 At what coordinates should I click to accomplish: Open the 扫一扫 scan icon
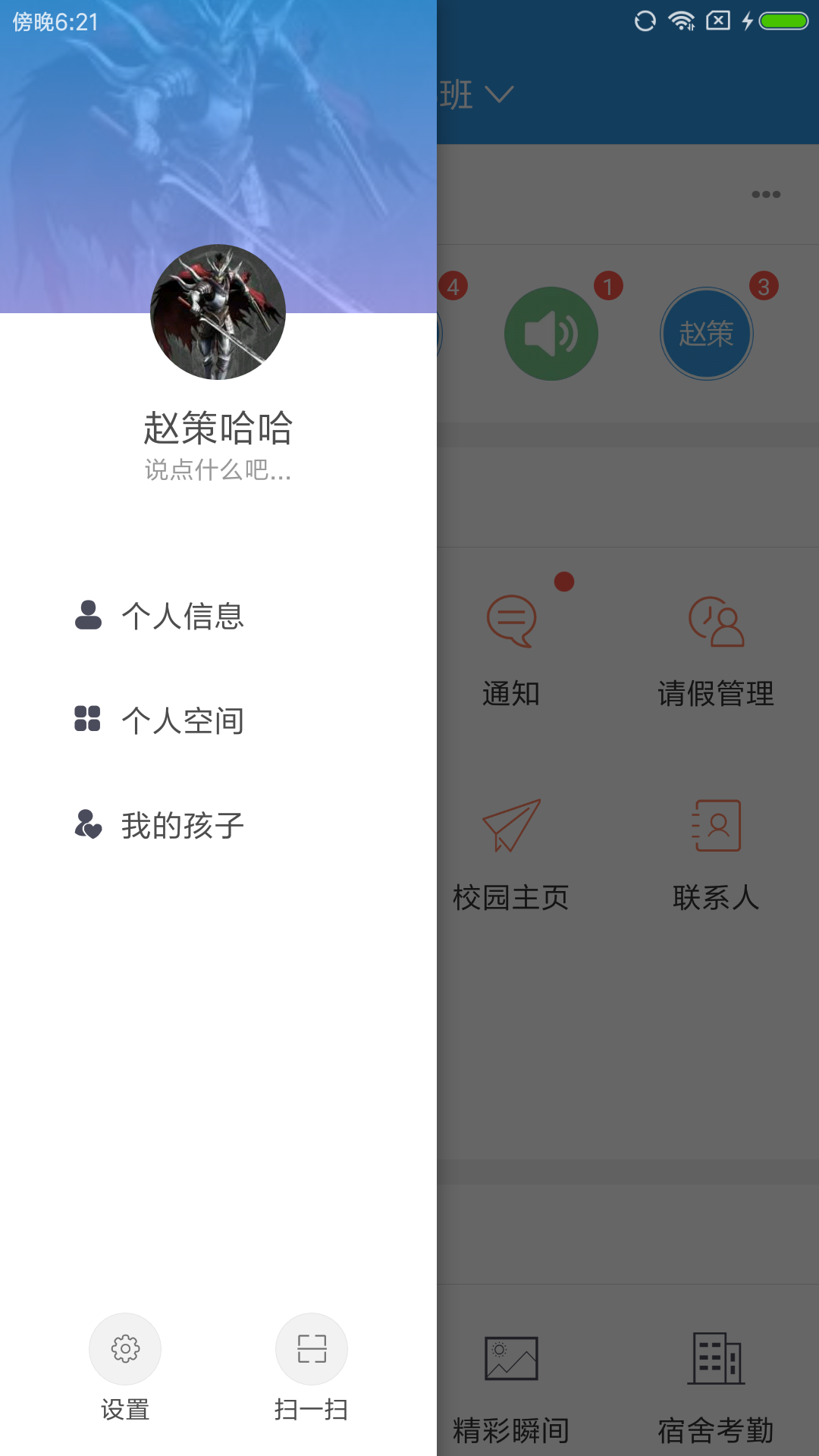coord(311,1349)
